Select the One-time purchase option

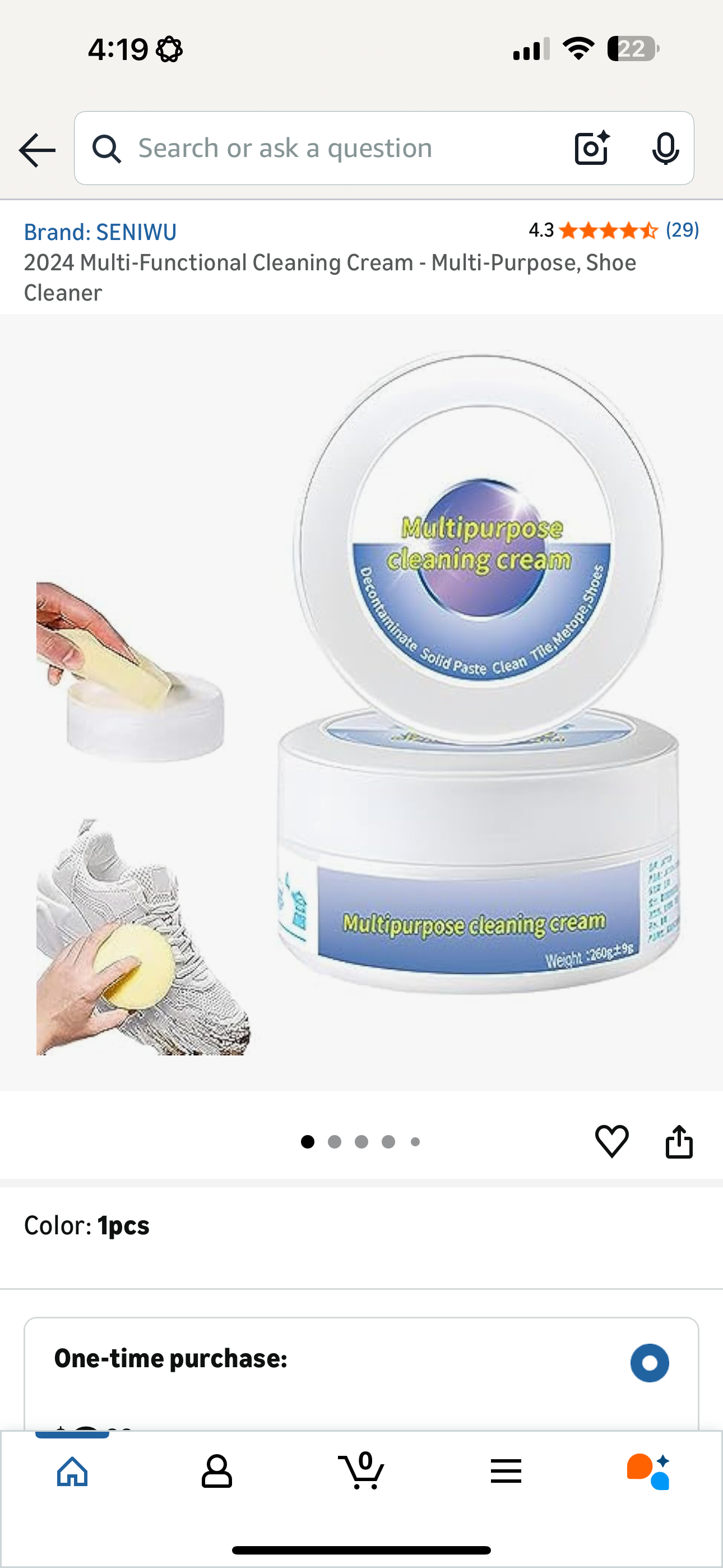[x=650, y=1363]
